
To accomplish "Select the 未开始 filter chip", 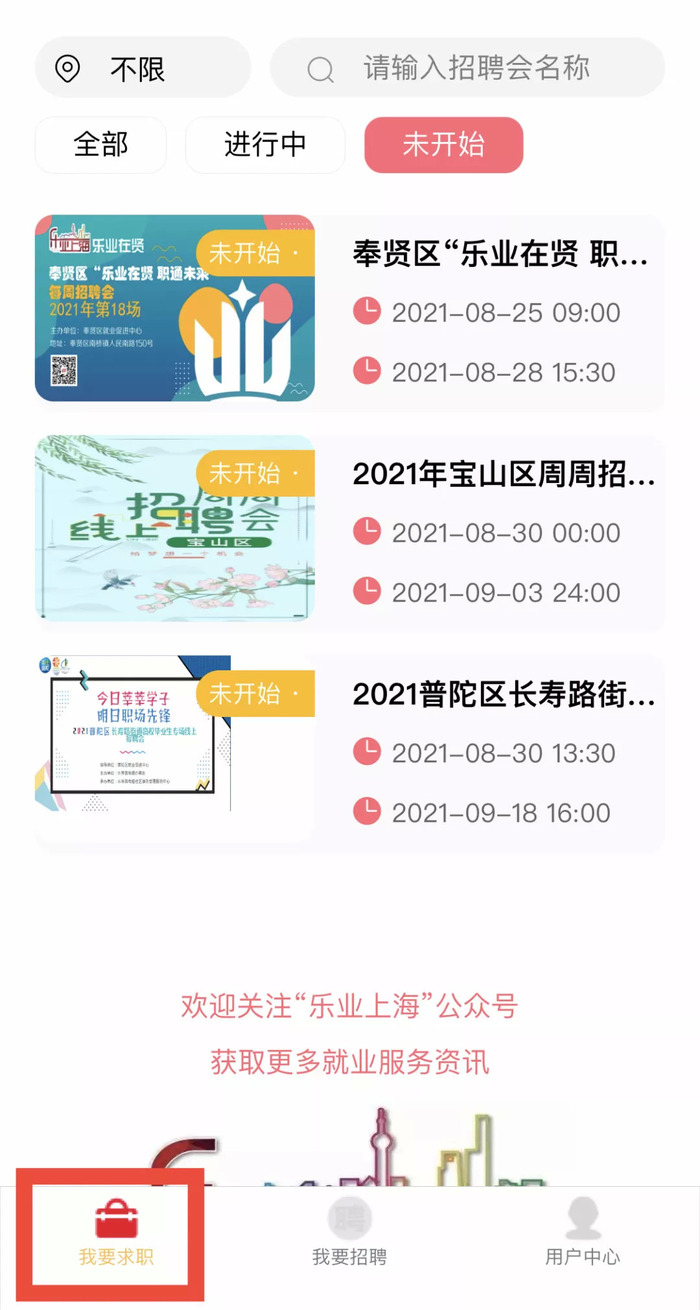I will pos(443,145).
